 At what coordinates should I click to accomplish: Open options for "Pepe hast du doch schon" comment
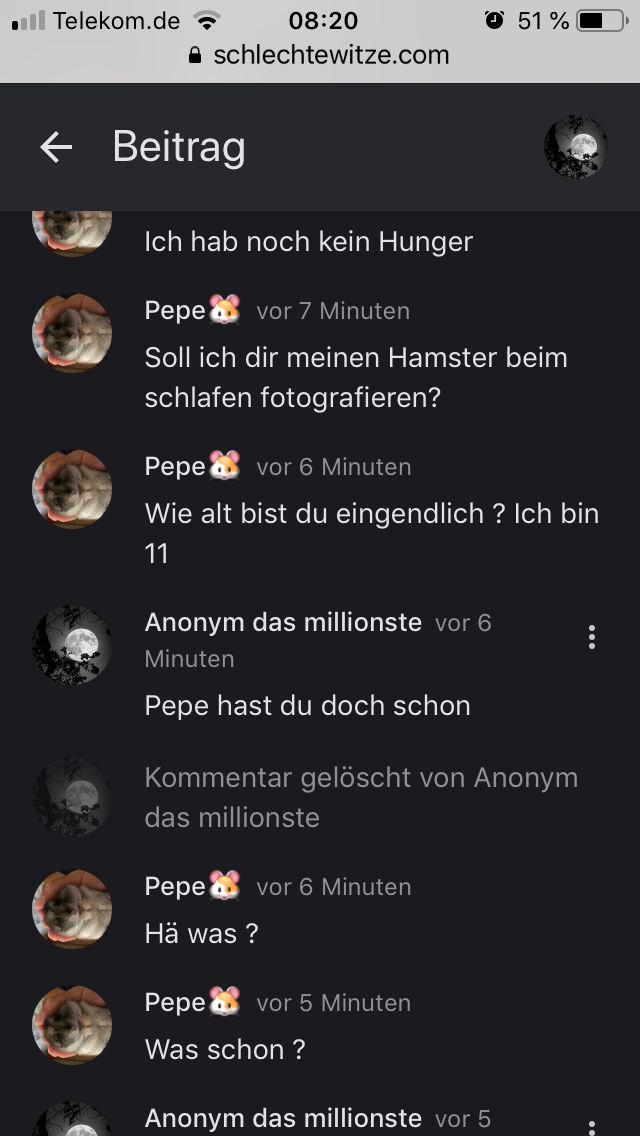[592, 637]
